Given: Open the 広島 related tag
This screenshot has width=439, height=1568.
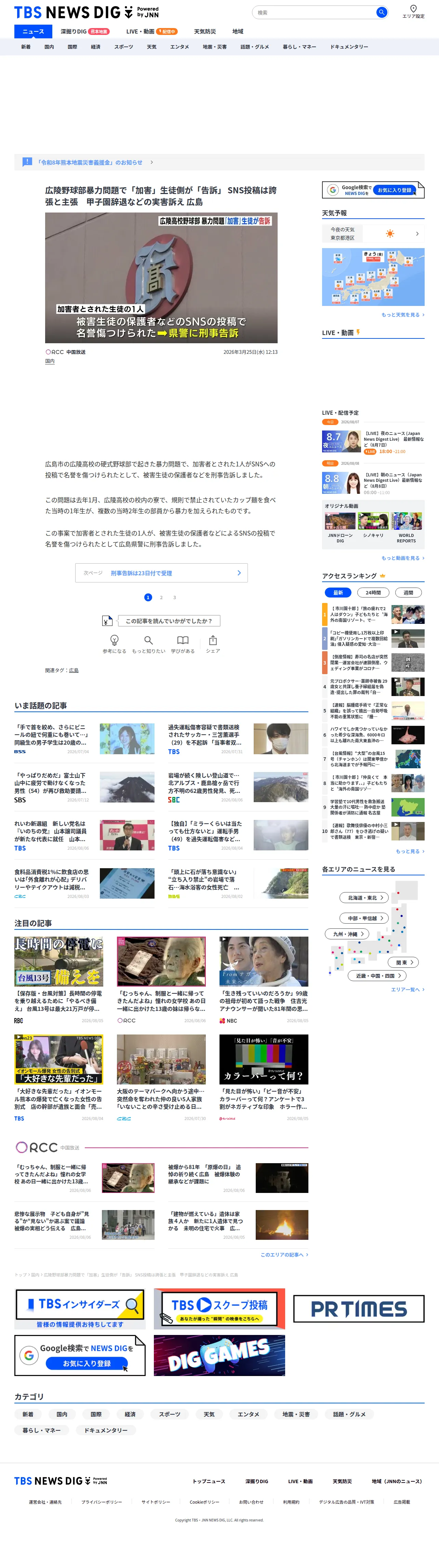Looking at the screenshot, I should click(x=74, y=670).
